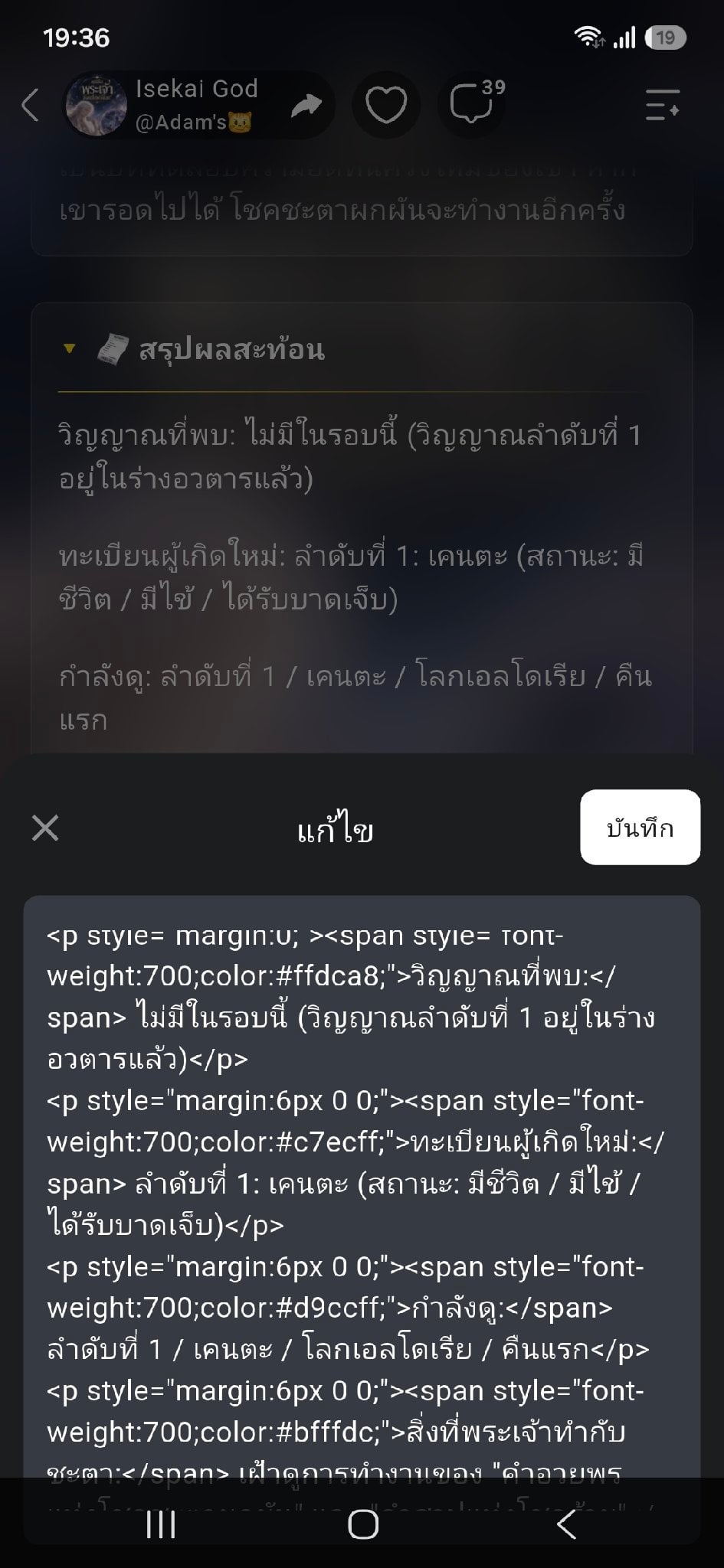The image size is (724, 1568).
Task: Tap inside the HTML text editor field
Action: tap(362, 1217)
